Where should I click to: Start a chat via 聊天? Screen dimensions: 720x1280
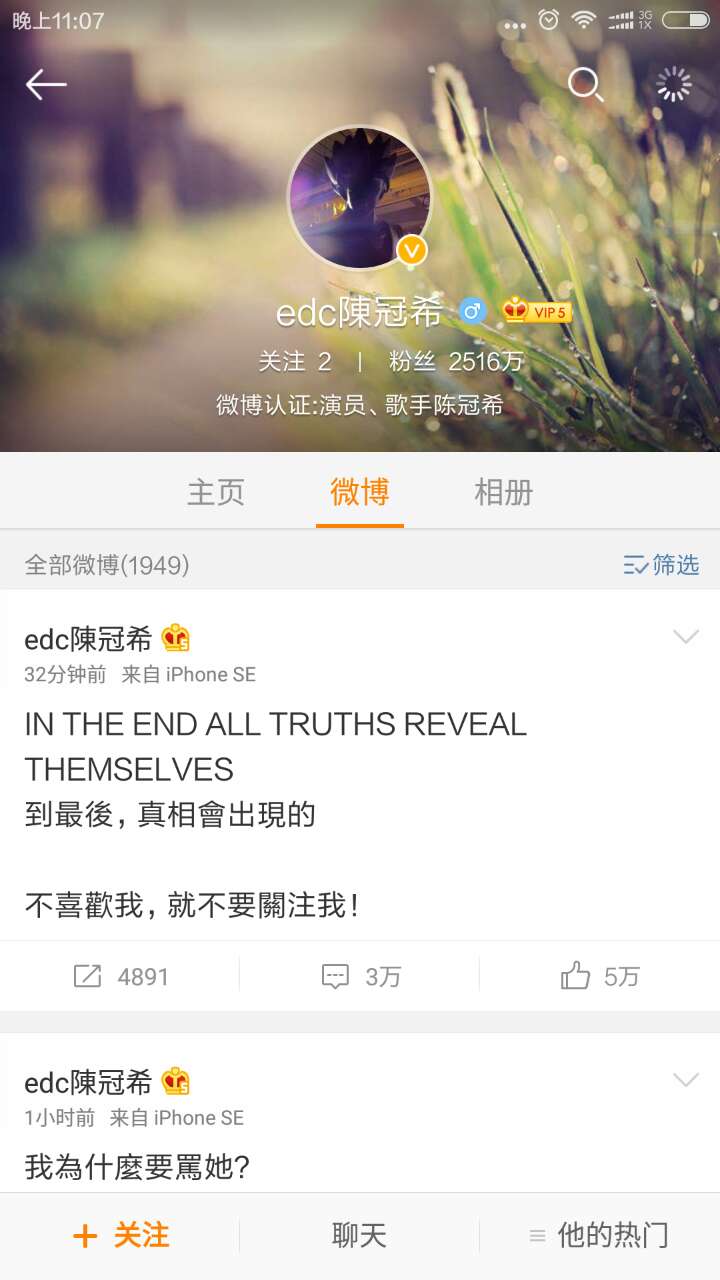coord(359,1236)
